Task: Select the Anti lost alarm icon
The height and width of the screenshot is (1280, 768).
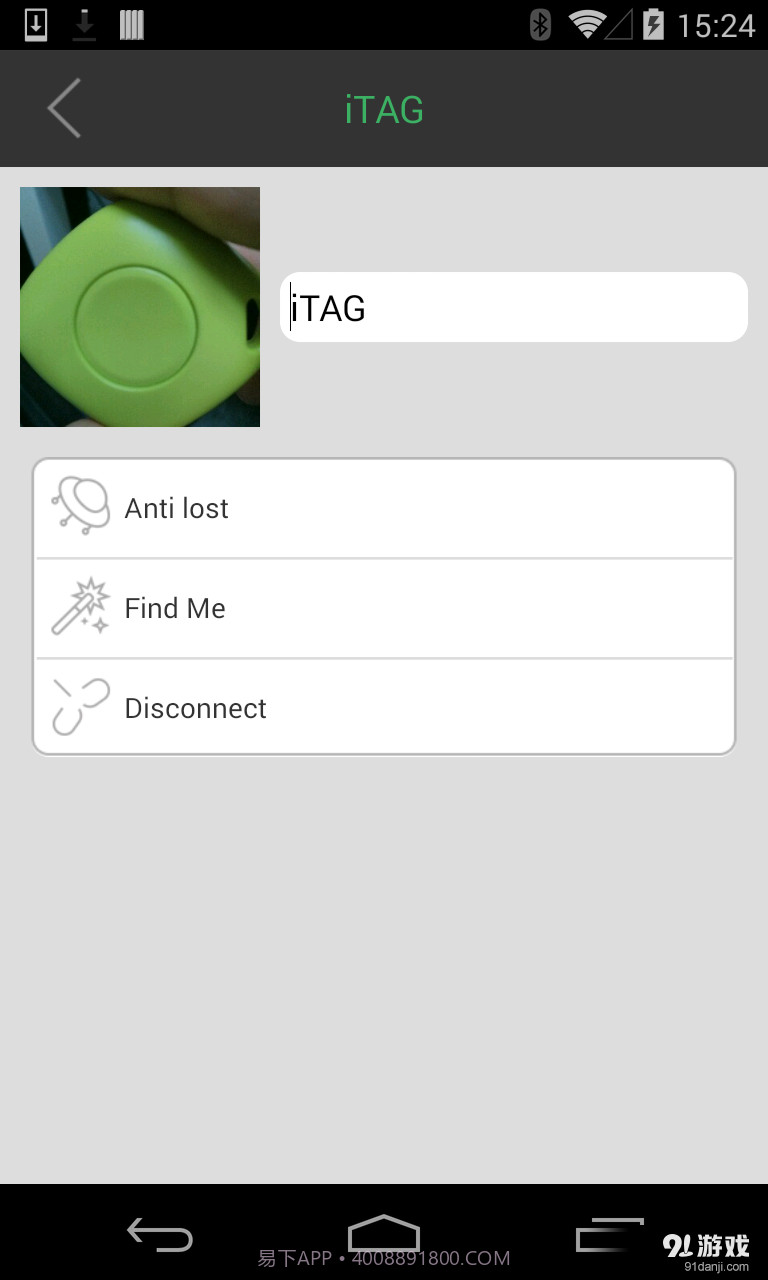Action: (x=79, y=506)
